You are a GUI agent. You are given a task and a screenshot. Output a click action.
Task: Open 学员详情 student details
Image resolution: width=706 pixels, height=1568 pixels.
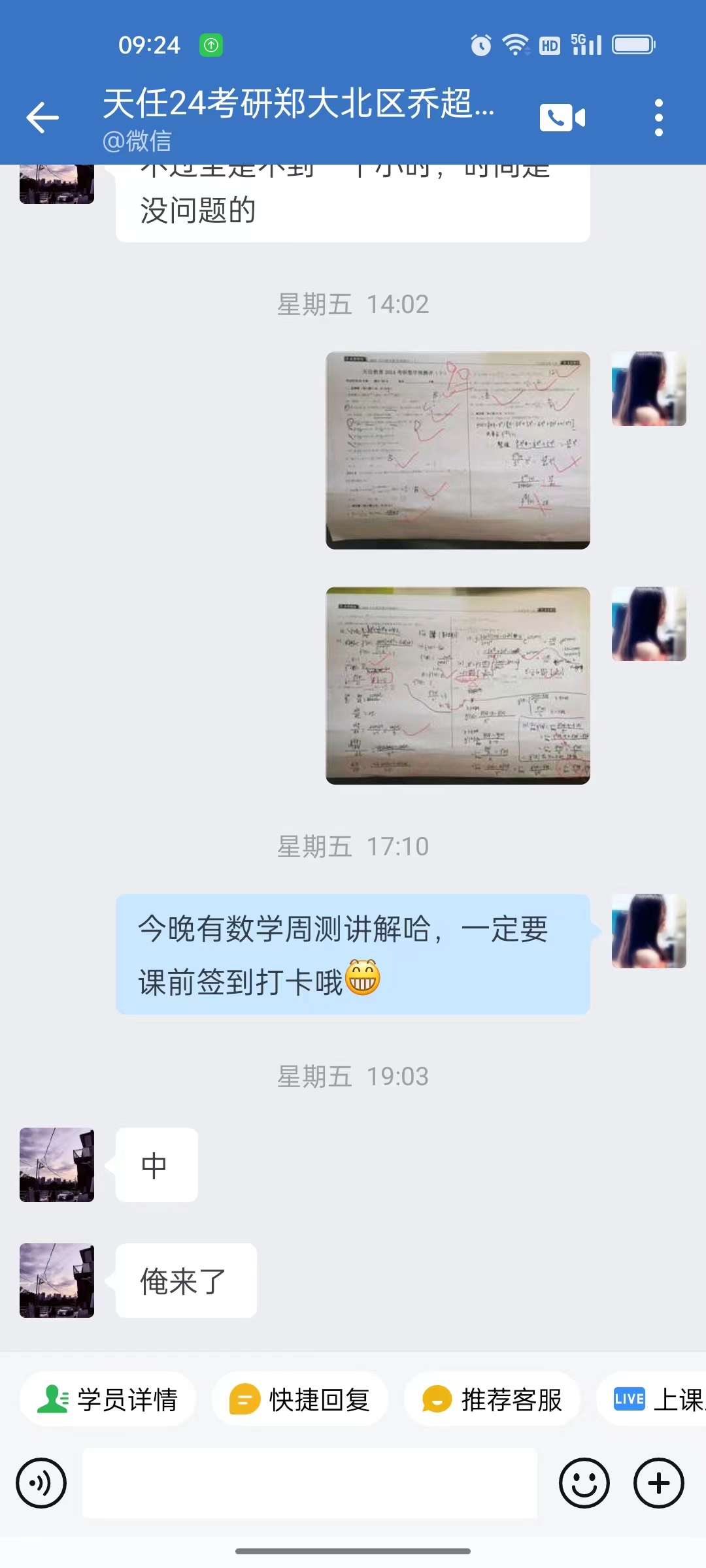tap(108, 1399)
